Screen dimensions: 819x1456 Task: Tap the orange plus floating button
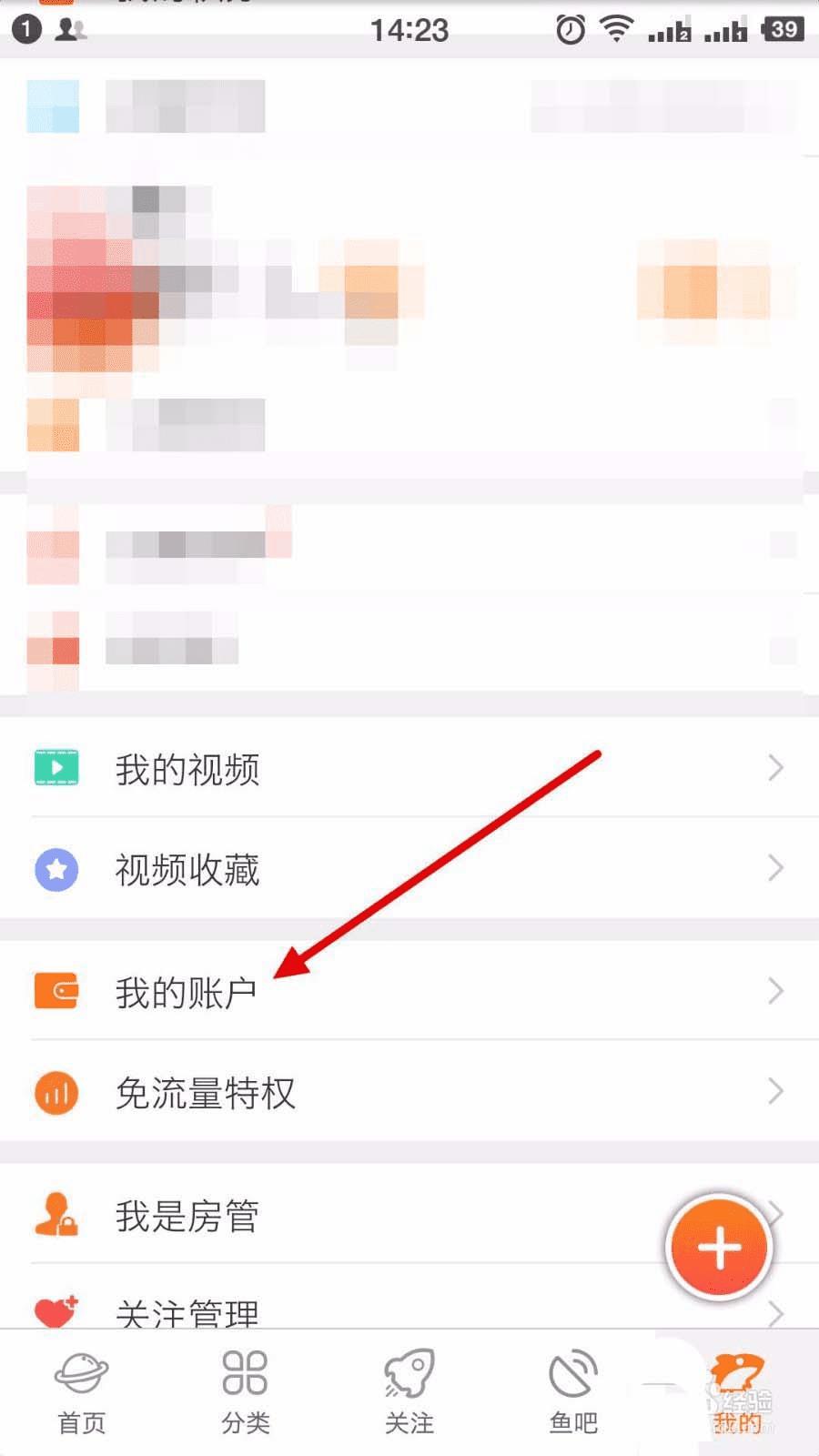pos(719,1247)
